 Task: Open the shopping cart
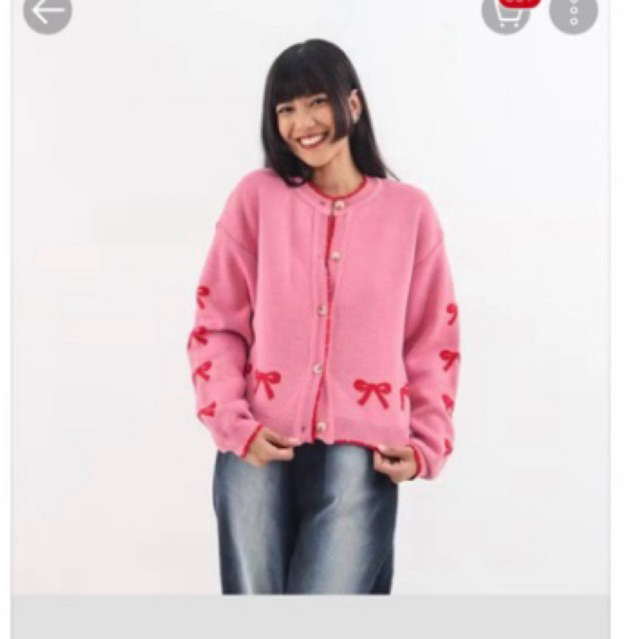point(505,12)
